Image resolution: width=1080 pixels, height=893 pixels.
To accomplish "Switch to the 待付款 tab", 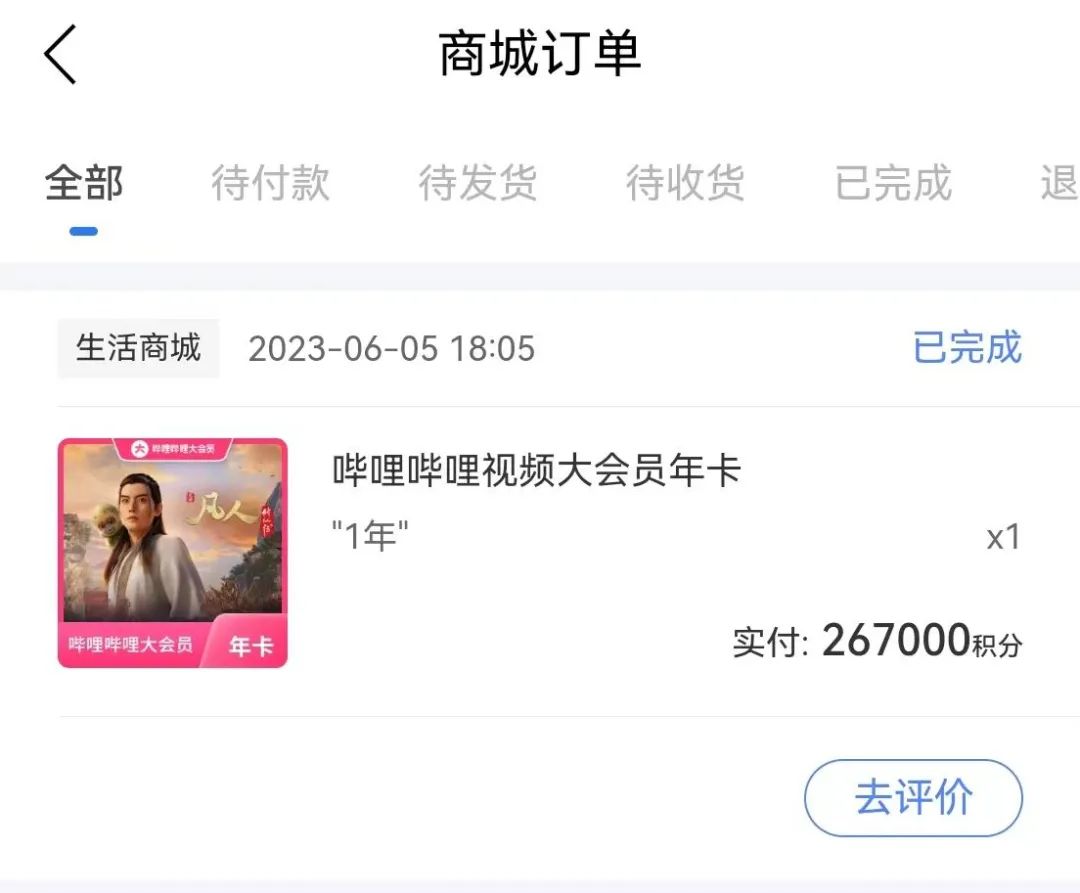I will pos(270,184).
